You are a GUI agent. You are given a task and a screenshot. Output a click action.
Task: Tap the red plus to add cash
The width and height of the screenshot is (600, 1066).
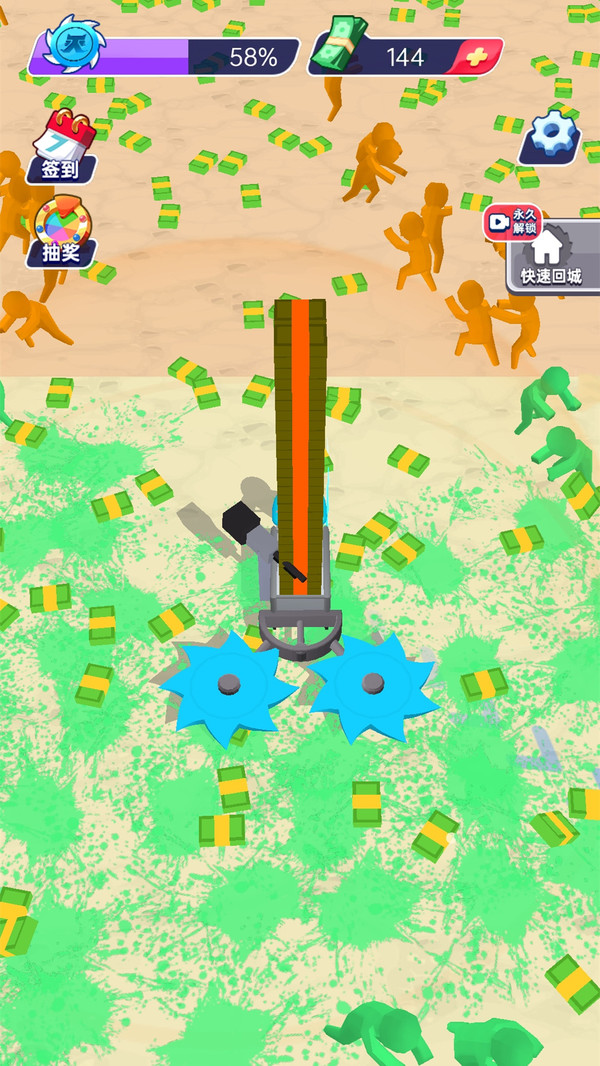click(x=474, y=57)
